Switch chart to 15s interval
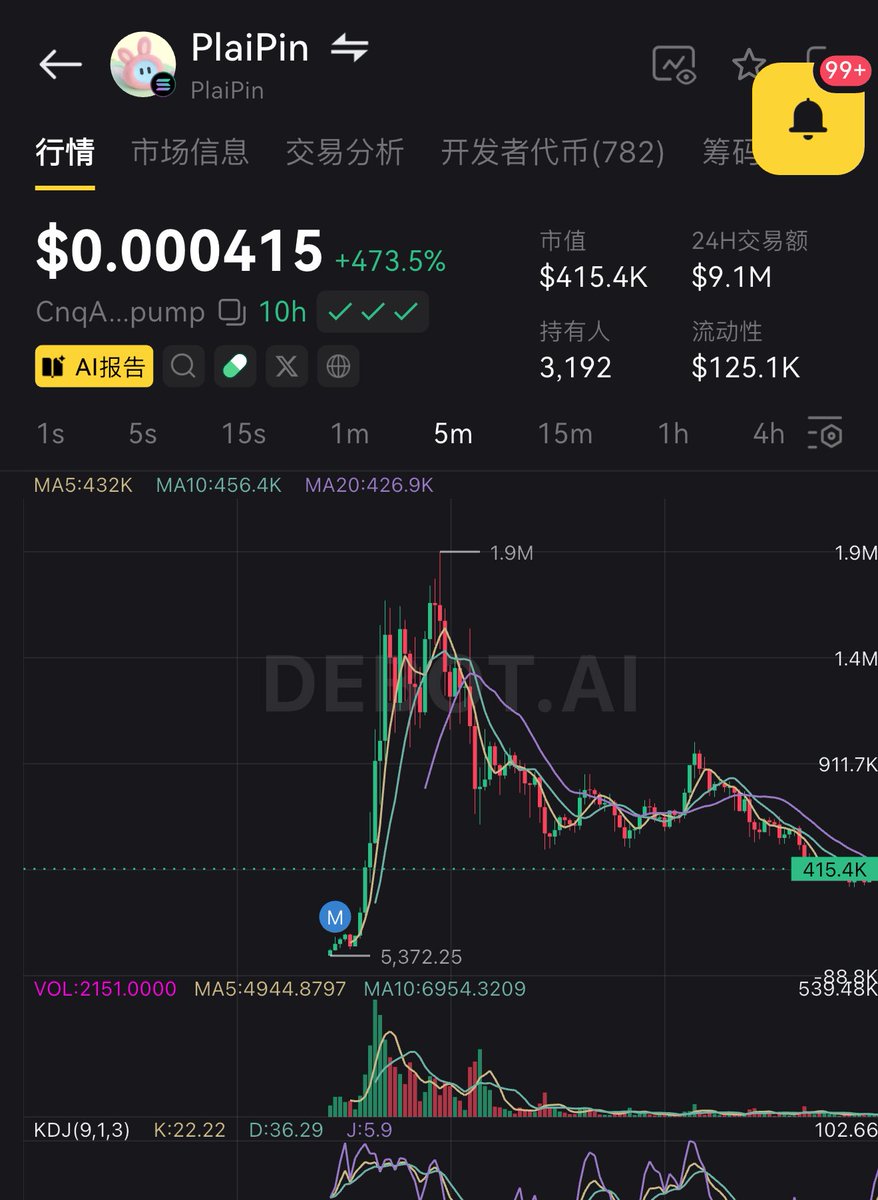Viewport: 878px width, 1200px height. 244,434
